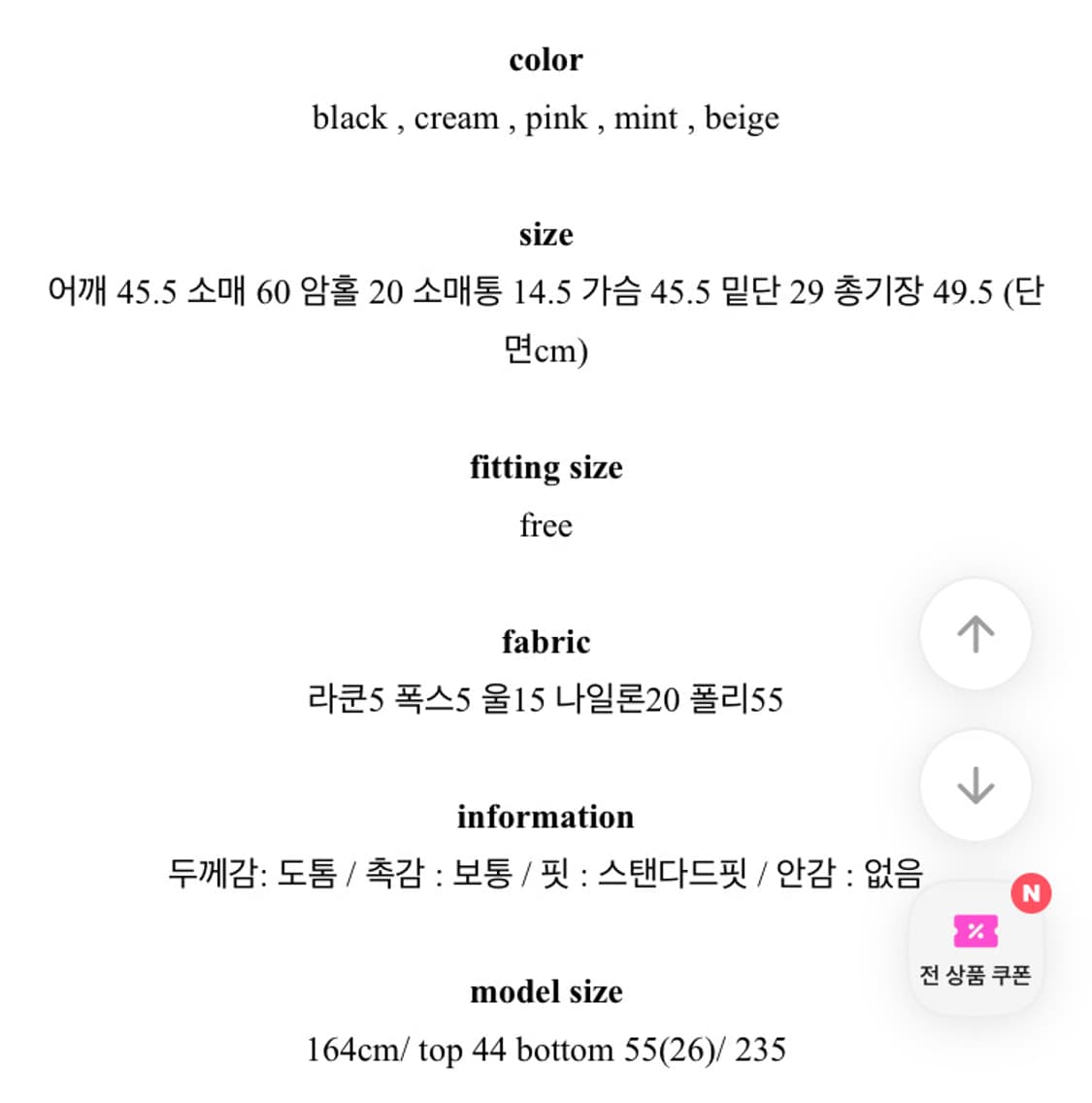The width and height of the screenshot is (1092, 1103).
Task: Click the Naver N badge icon
Action: pos(1032,892)
